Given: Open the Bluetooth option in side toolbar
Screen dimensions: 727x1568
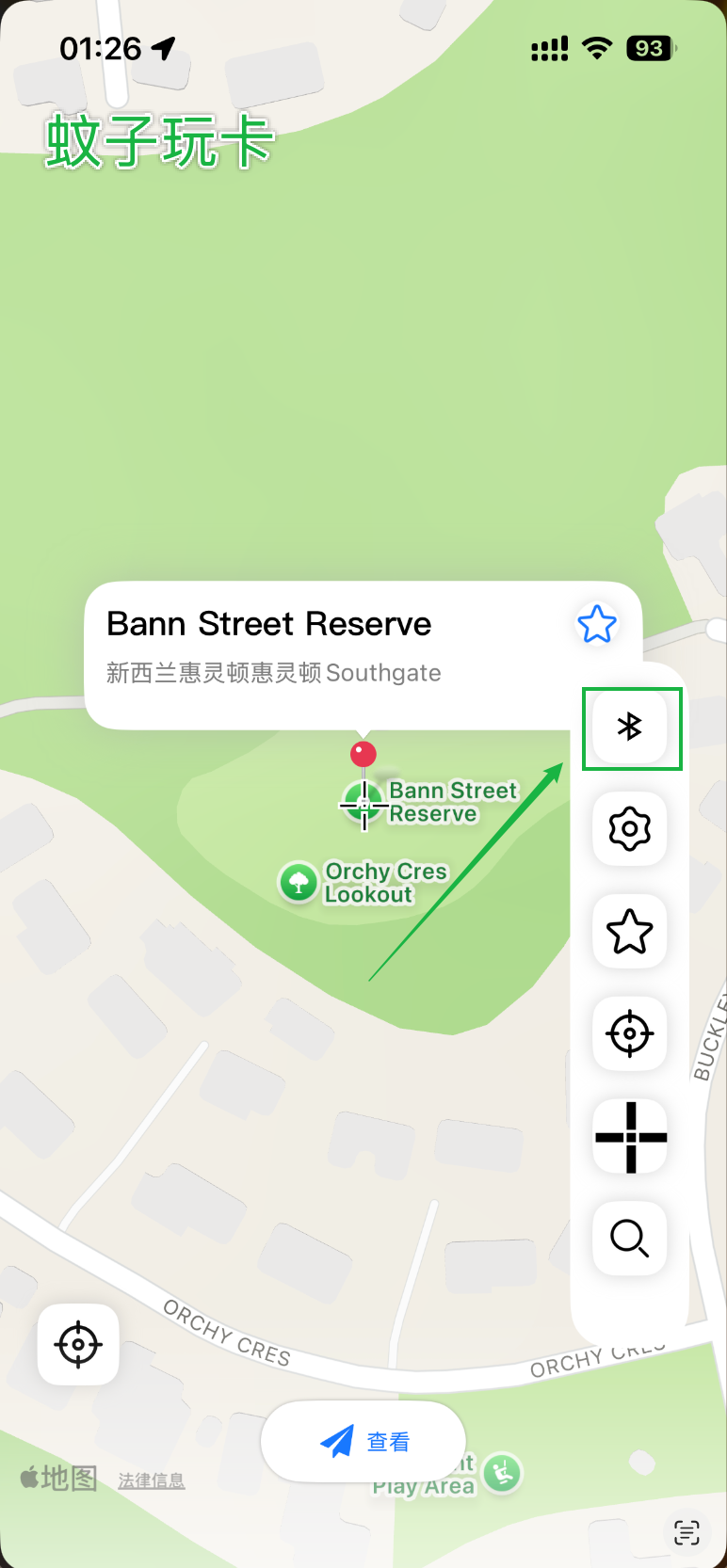Looking at the screenshot, I should tap(630, 727).
